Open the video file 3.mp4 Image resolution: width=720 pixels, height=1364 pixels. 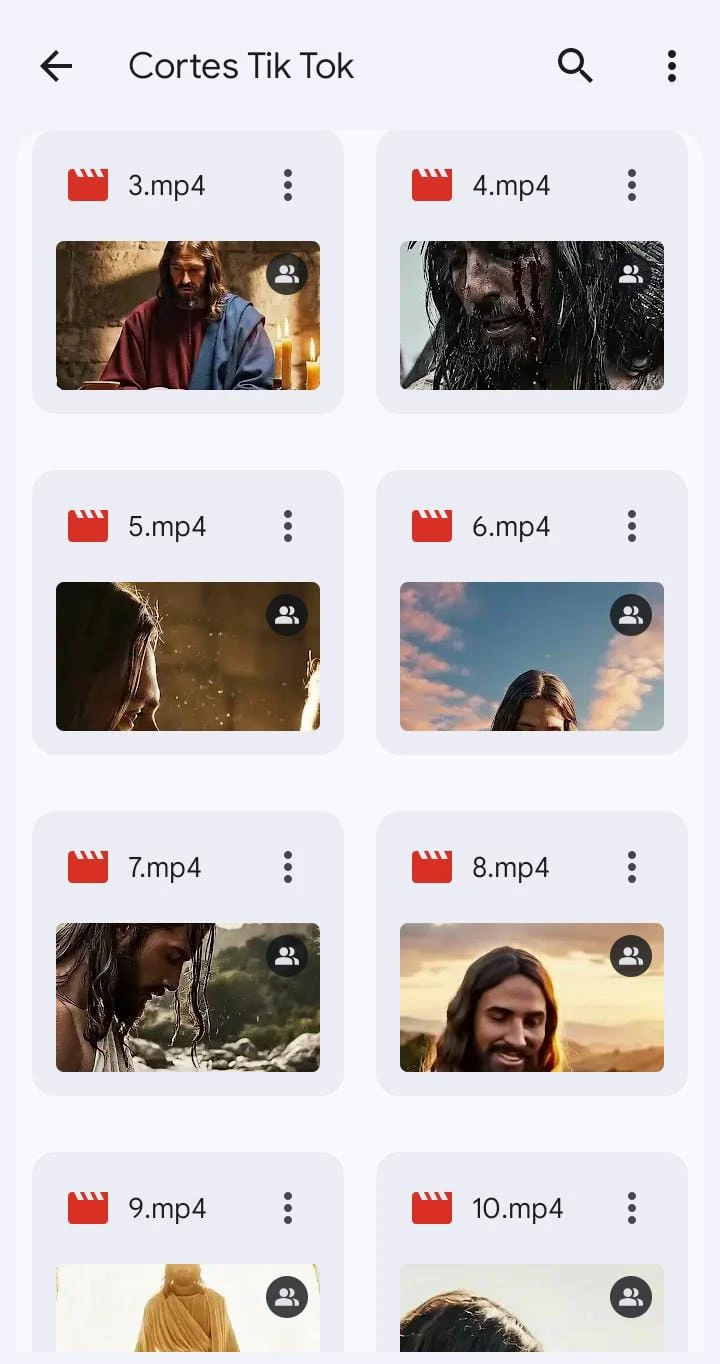(x=188, y=315)
